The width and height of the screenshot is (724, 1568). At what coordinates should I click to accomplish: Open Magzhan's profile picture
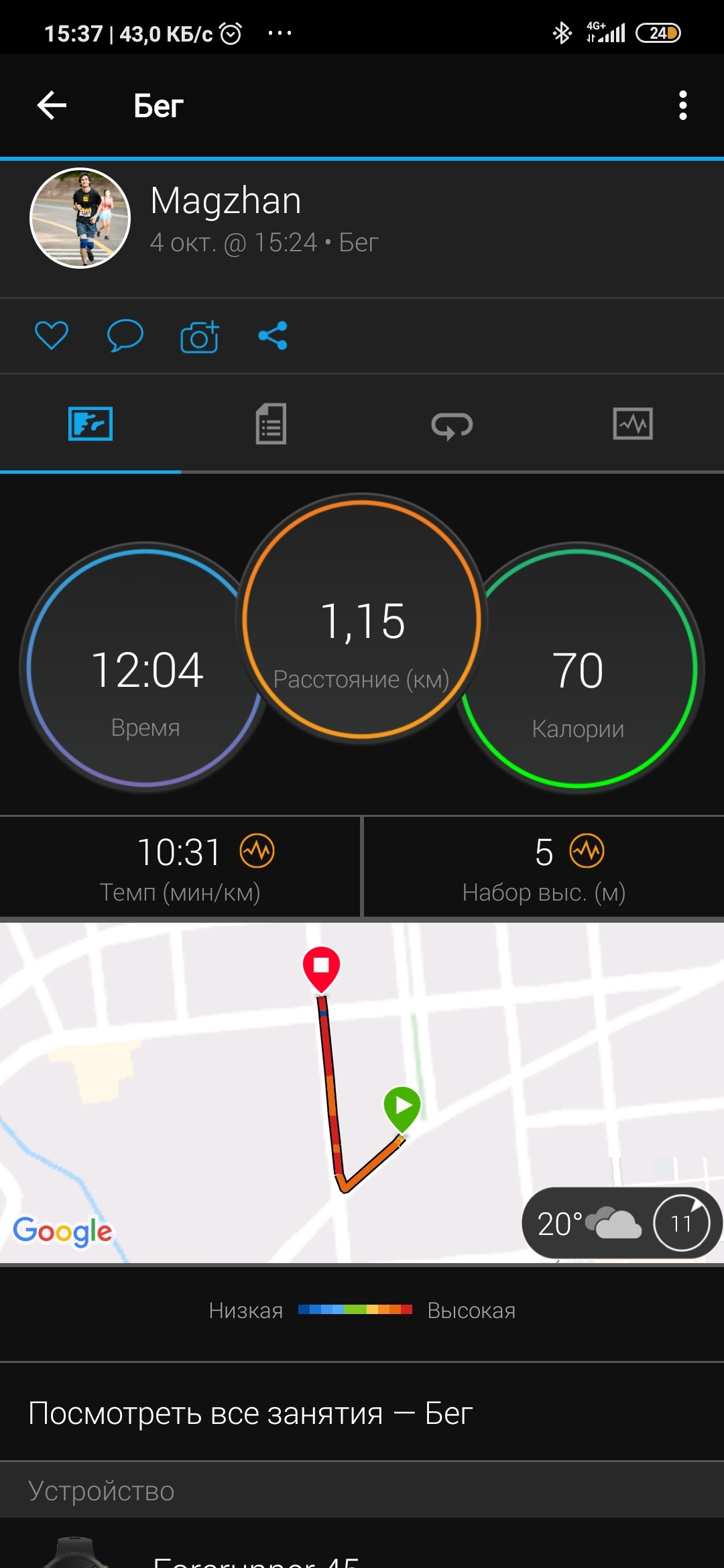[x=80, y=218]
